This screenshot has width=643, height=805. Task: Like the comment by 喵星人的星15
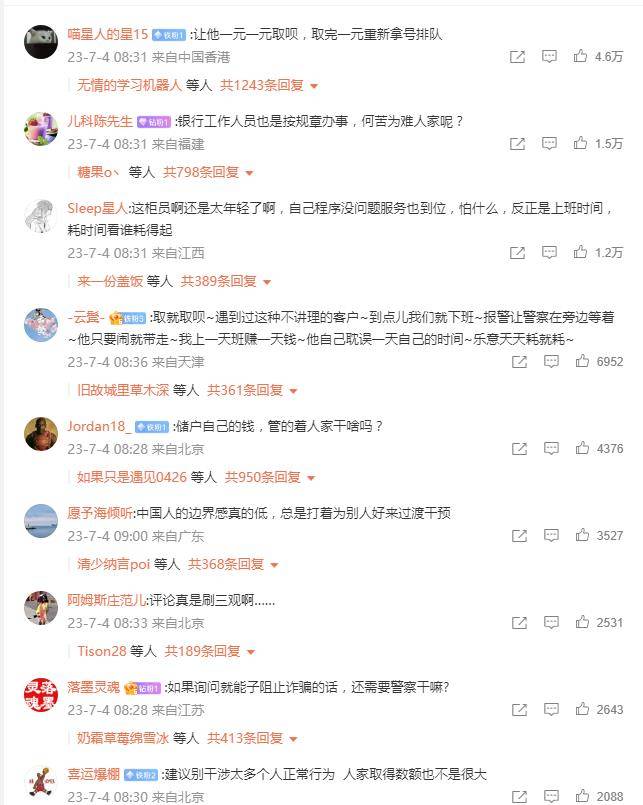coord(581,58)
